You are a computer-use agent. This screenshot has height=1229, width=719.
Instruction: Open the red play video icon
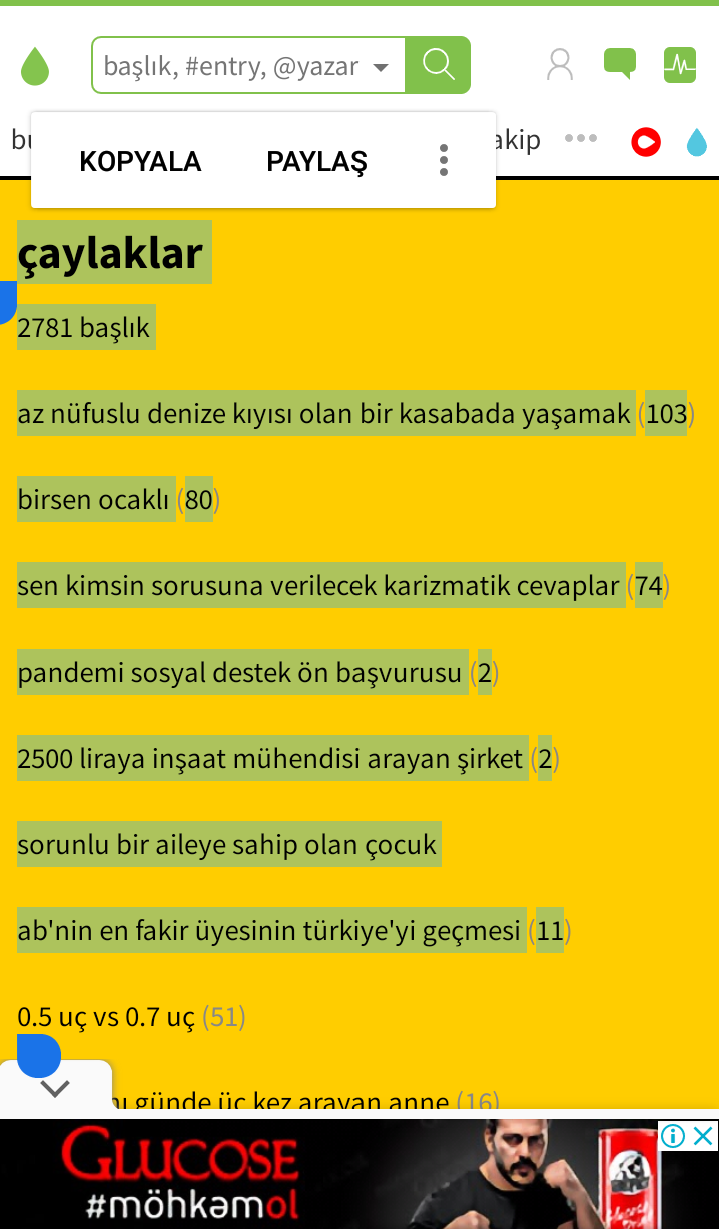click(x=646, y=142)
